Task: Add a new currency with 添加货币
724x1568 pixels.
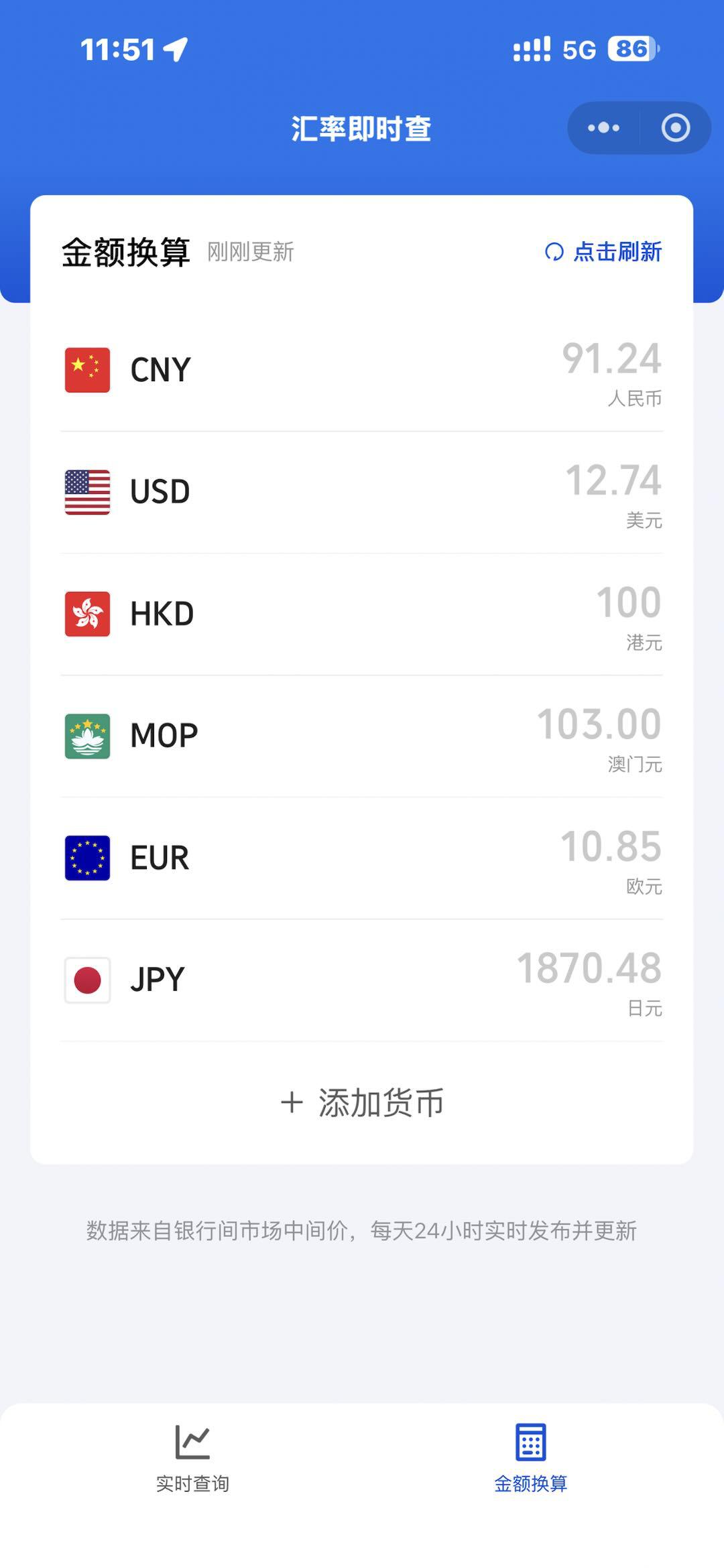Action: [362, 1103]
